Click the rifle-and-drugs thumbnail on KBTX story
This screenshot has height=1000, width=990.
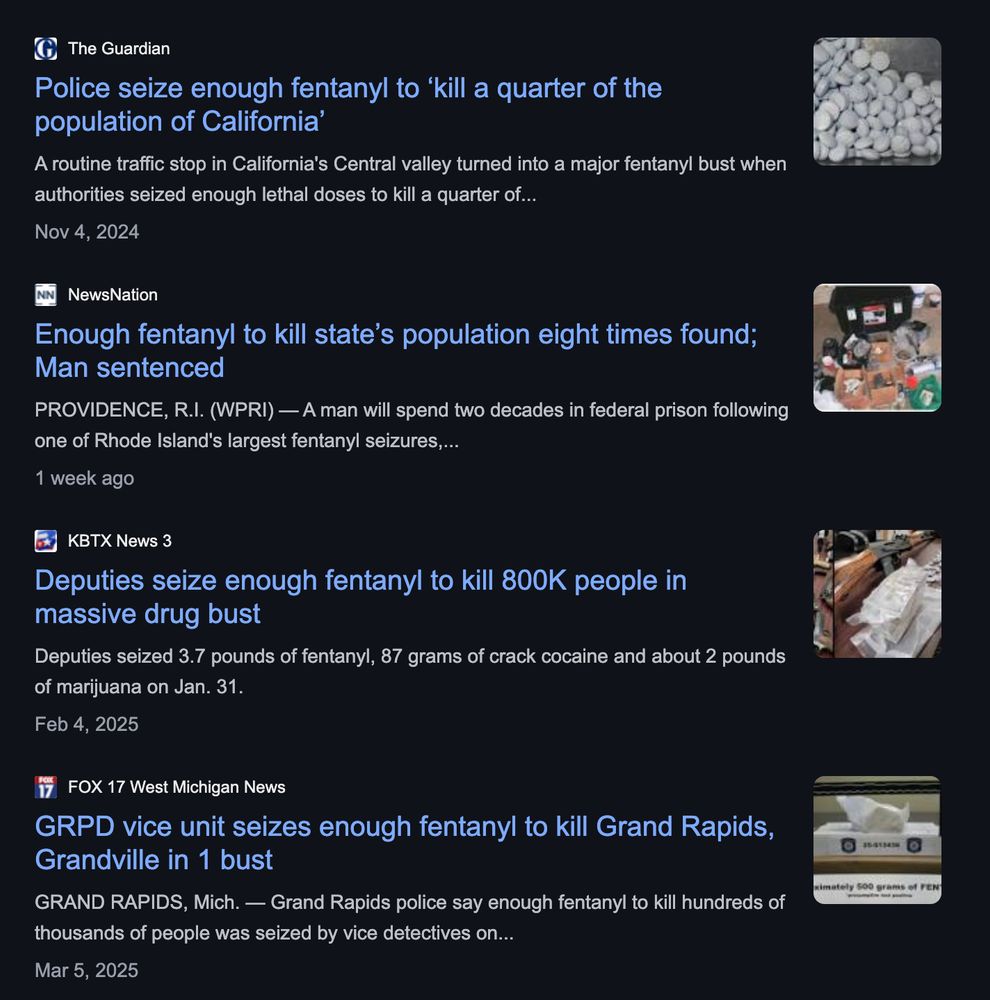point(876,593)
